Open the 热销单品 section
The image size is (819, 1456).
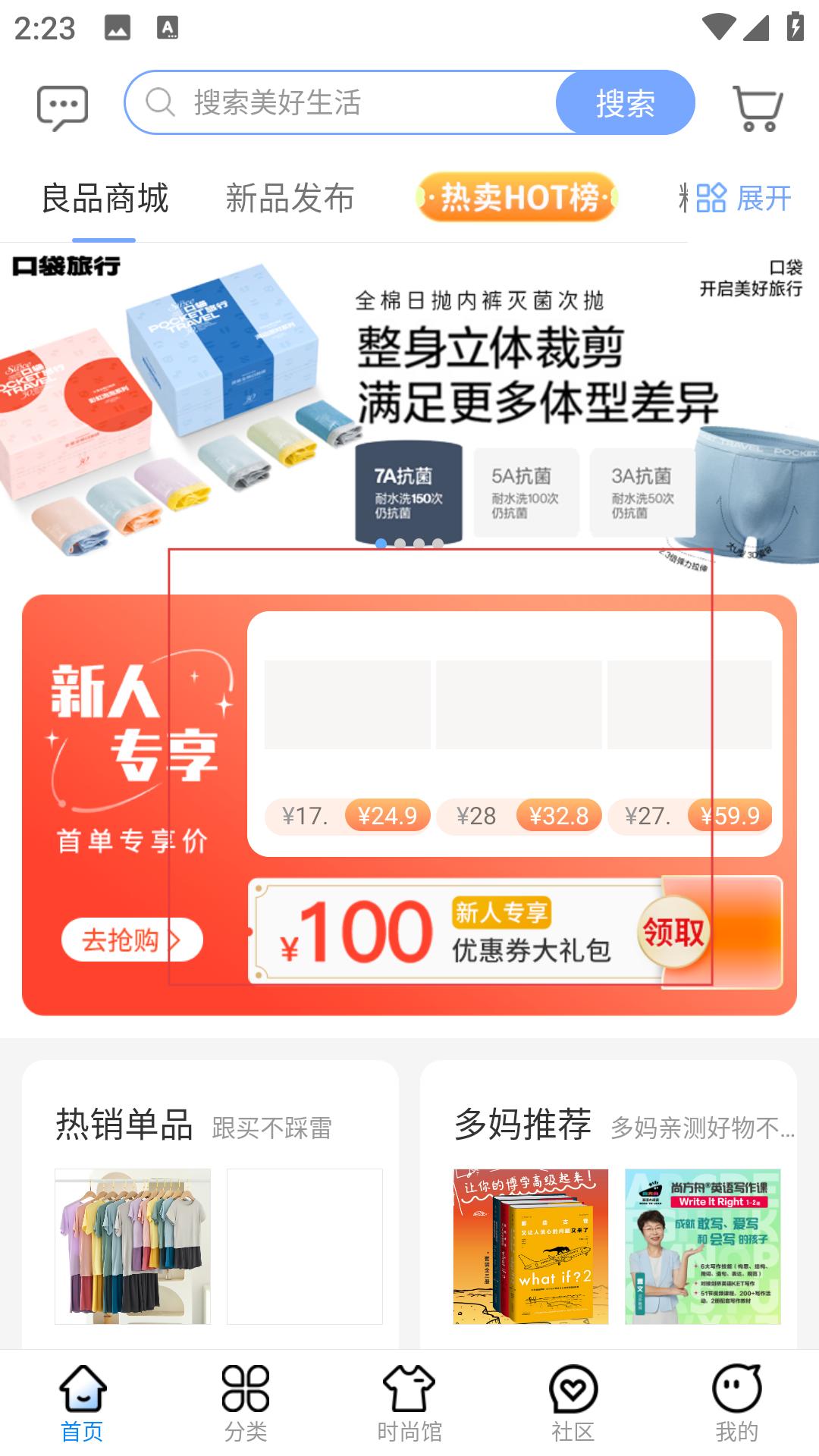pos(124,1124)
